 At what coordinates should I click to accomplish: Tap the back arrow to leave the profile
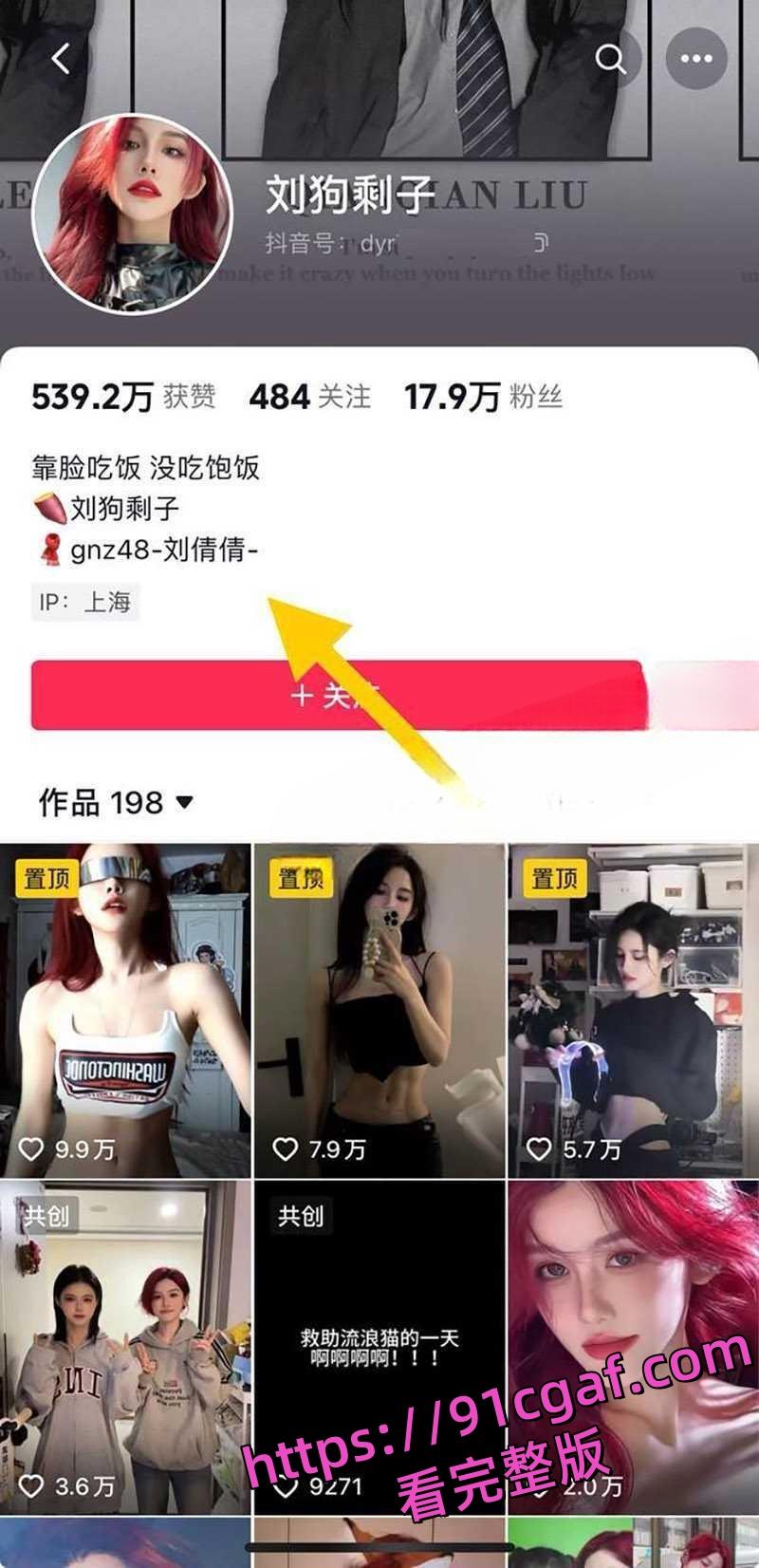point(63,58)
